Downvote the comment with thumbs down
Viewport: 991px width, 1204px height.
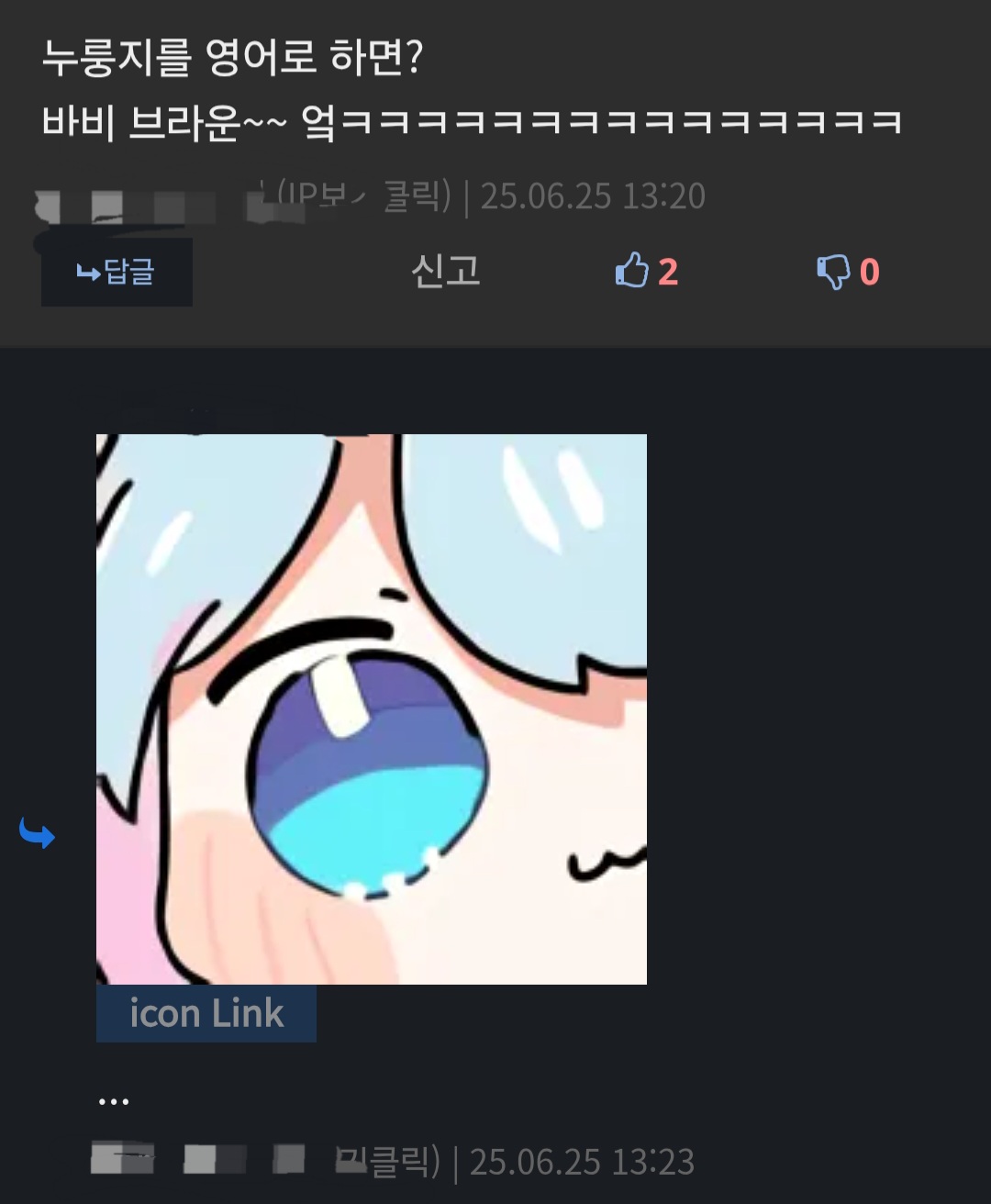coord(834,272)
